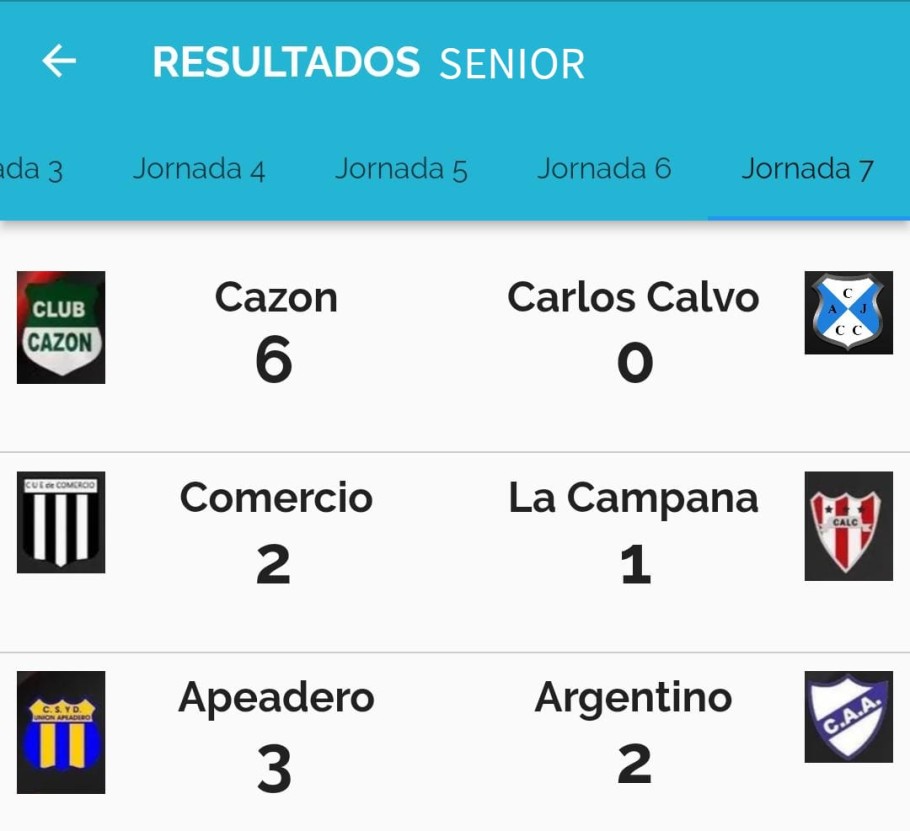Select the Jornada 5 tab
The image size is (910, 831).
[401, 169]
